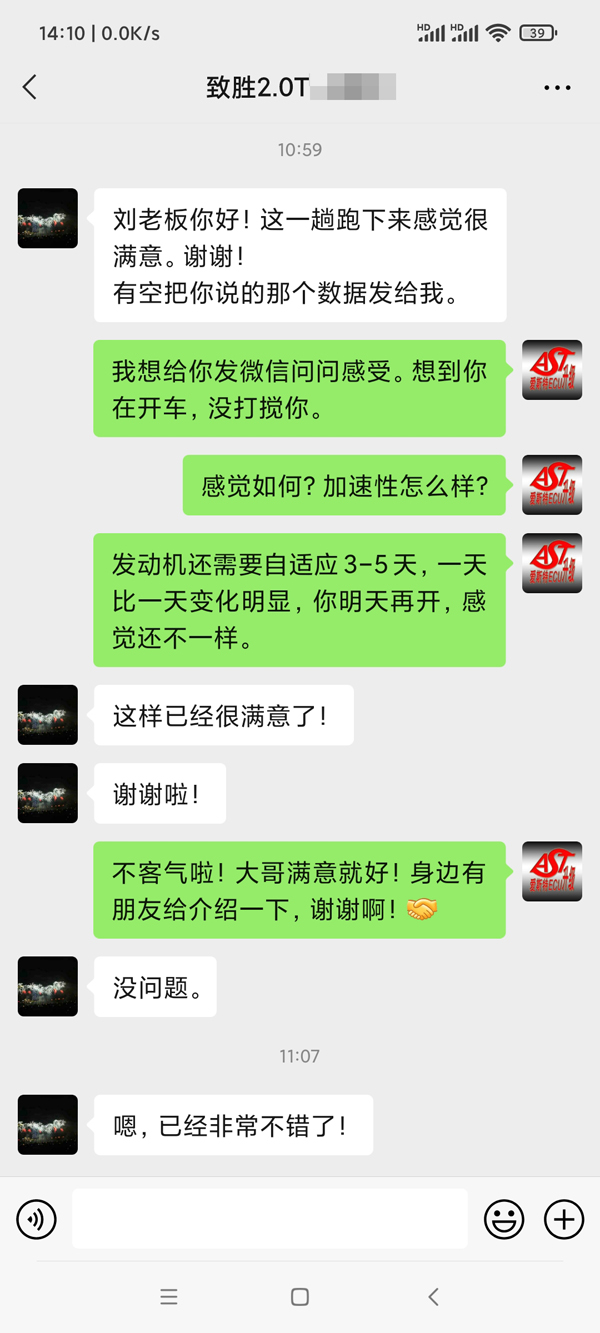Viewport: 600px width, 1333px height.
Task: Open the emoji sticker panel
Action: [x=504, y=1219]
